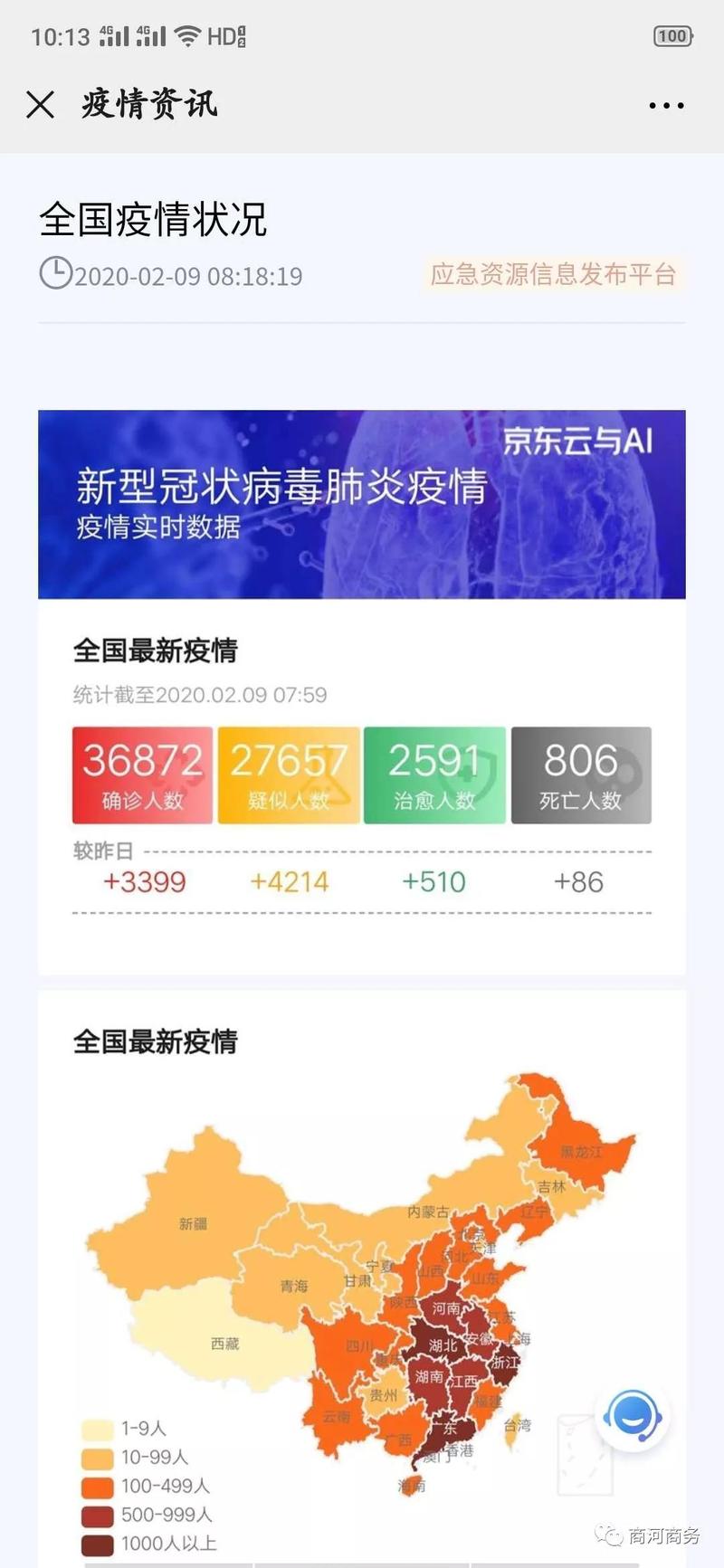Image resolution: width=724 pixels, height=1568 pixels.
Task: Open the 应急资源信息发布平台 link
Action: coord(553,274)
